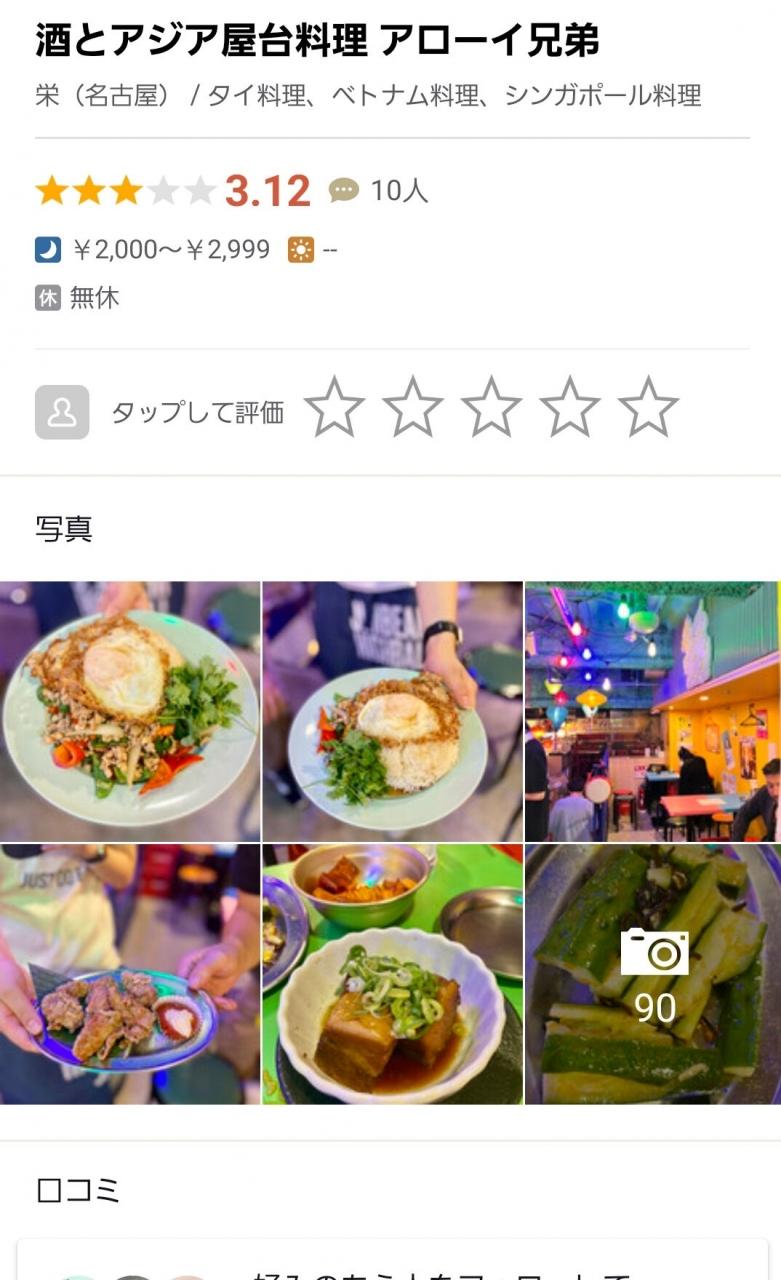Open the braised pork bowl photo

(392, 974)
